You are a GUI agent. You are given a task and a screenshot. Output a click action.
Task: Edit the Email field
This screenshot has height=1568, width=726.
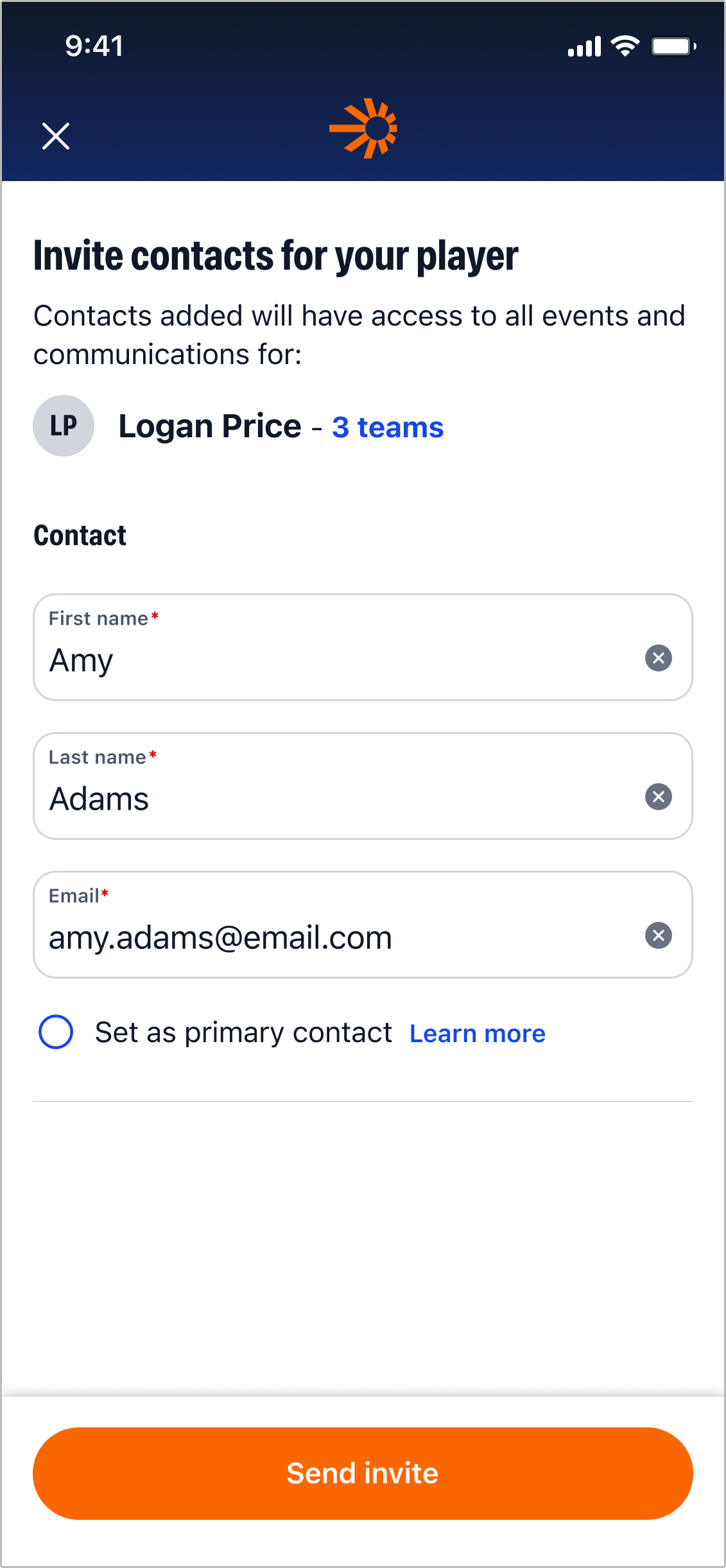(321, 937)
